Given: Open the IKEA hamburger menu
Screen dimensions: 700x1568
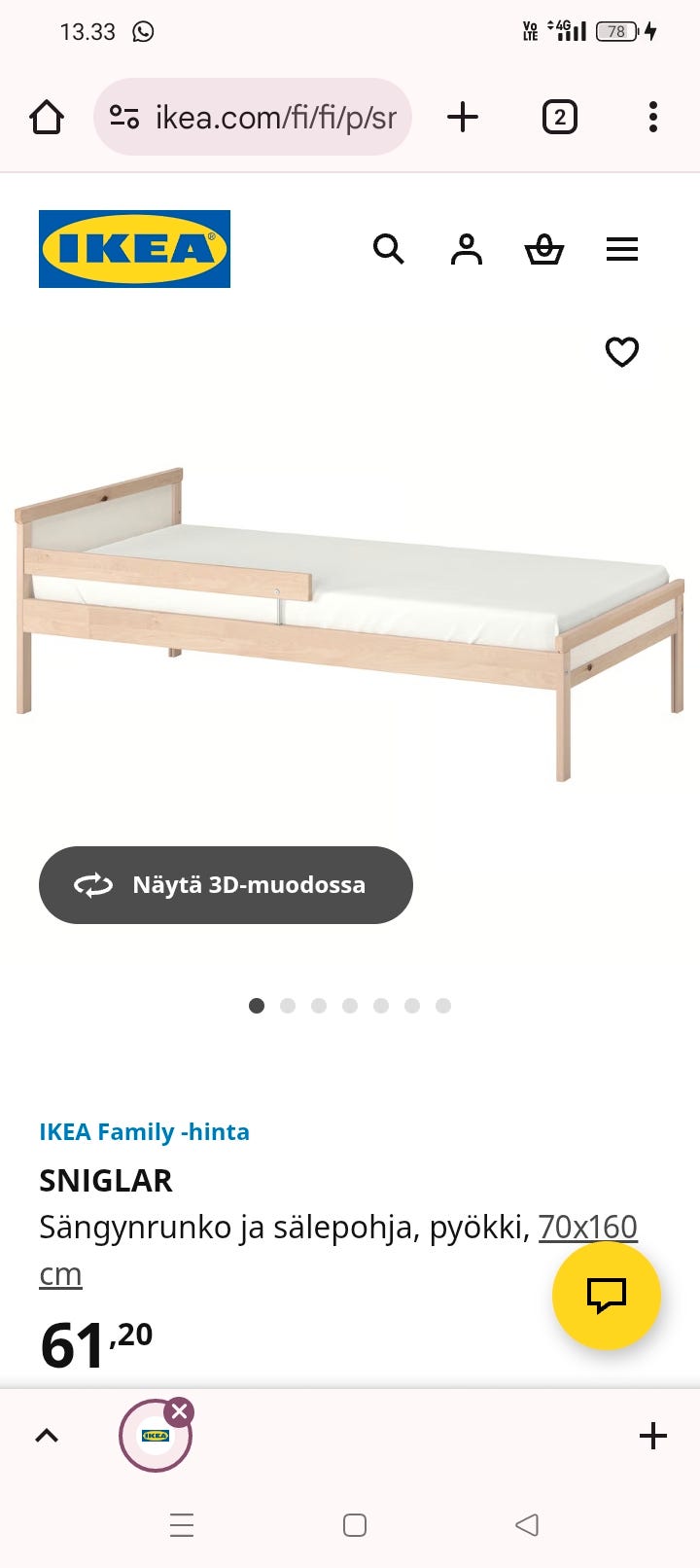Looking at the screenshot, I should pyautogui.click(x=622, y=250).
